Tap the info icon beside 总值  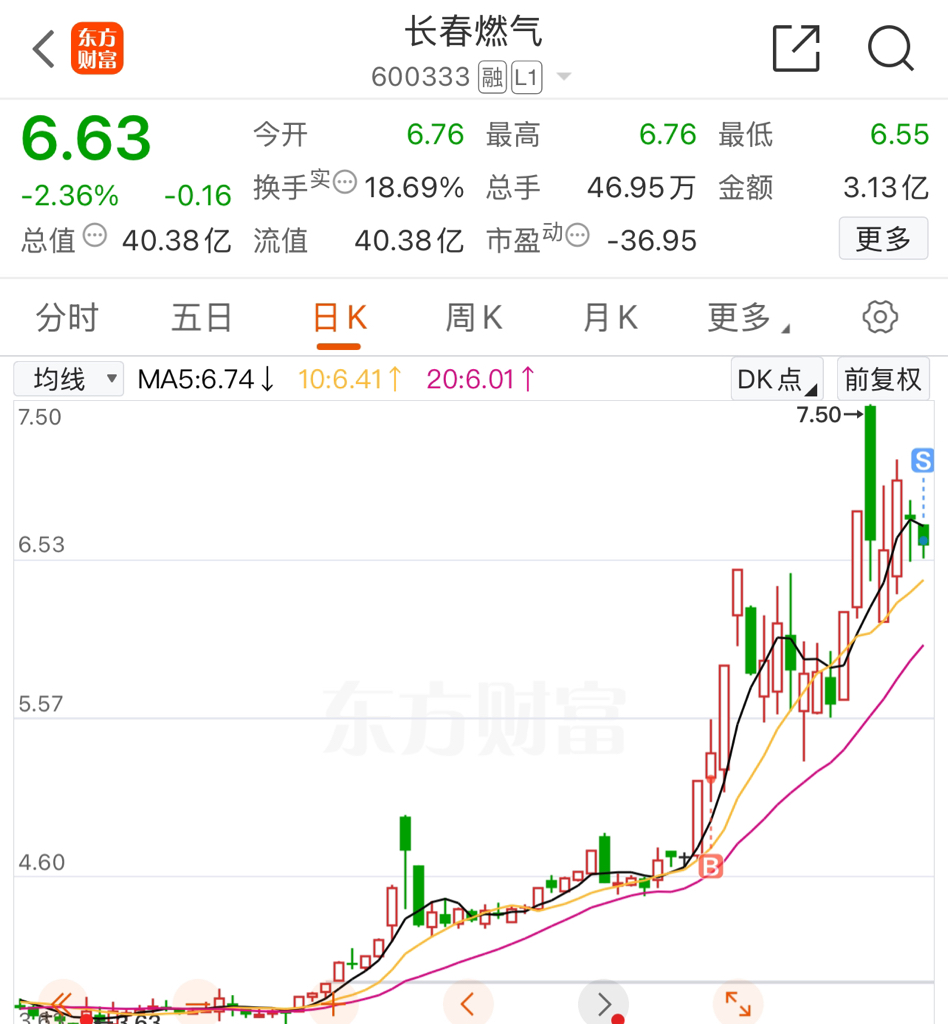click(x=94, y=236)
